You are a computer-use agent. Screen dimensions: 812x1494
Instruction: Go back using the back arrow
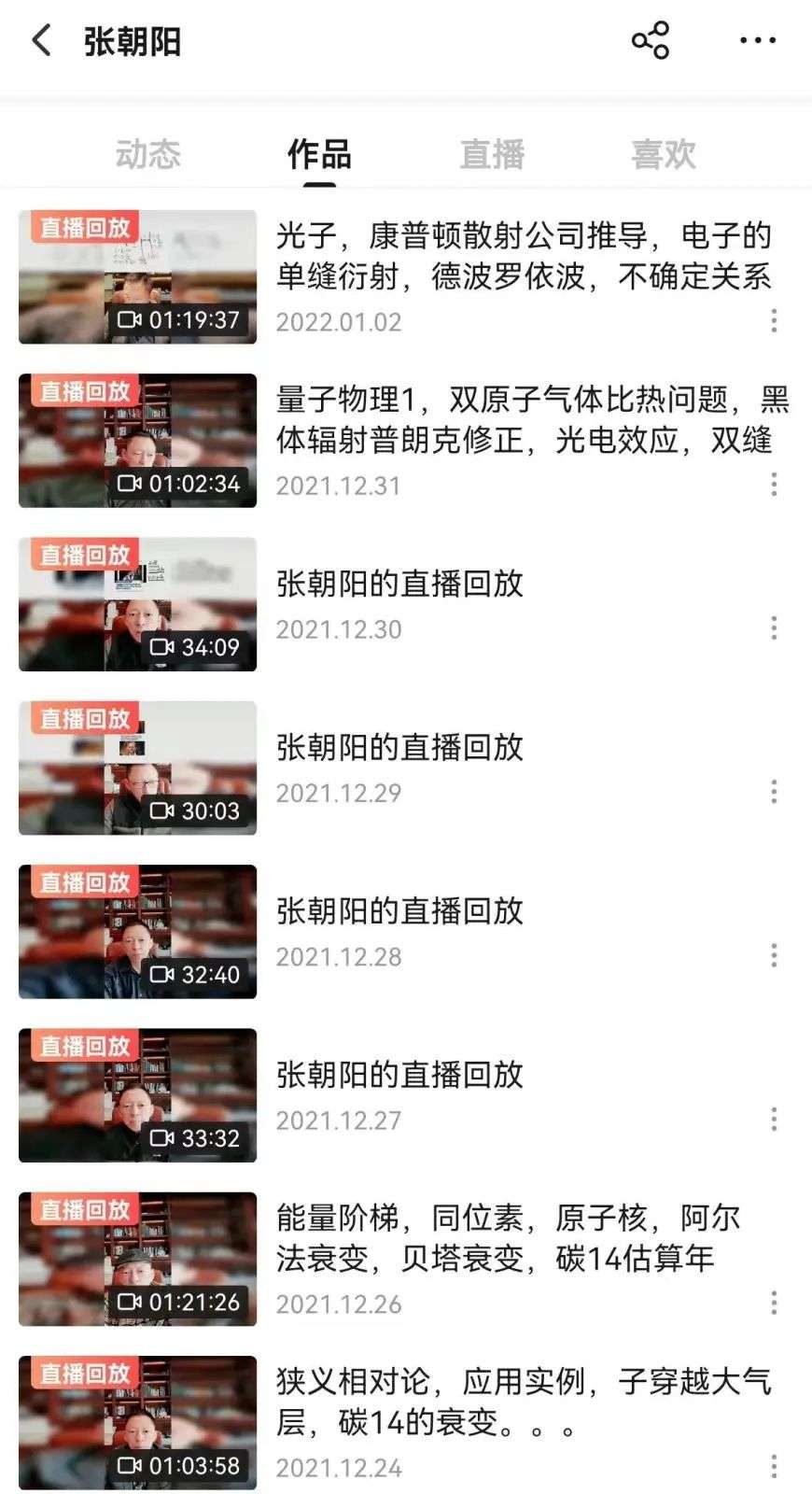pos(42,41)
